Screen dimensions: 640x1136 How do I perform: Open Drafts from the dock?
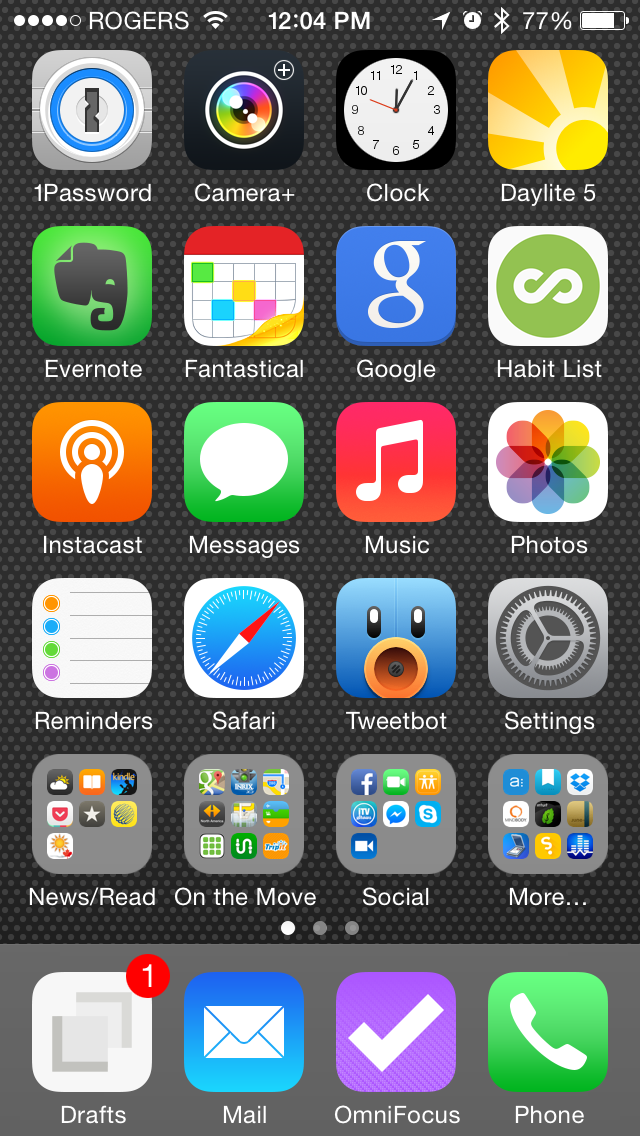[92, 1032]
